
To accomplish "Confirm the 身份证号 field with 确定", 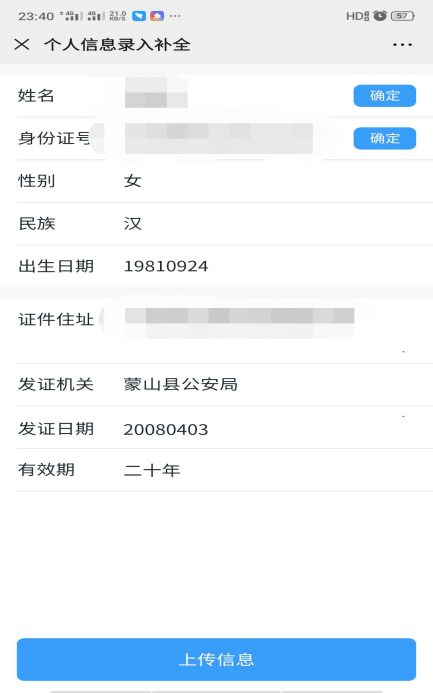I will point(384,138).
